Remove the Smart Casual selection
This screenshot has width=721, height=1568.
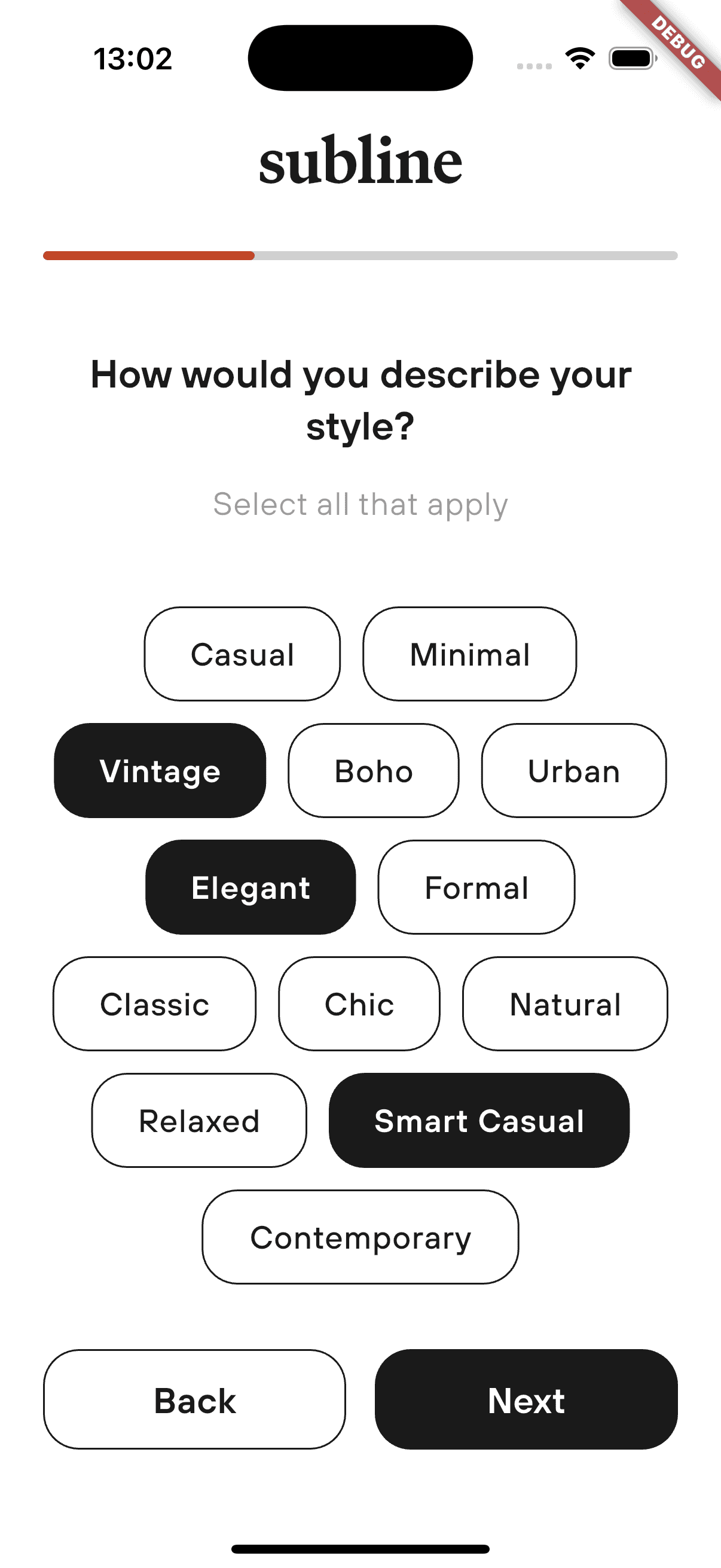pos(479,1121)
